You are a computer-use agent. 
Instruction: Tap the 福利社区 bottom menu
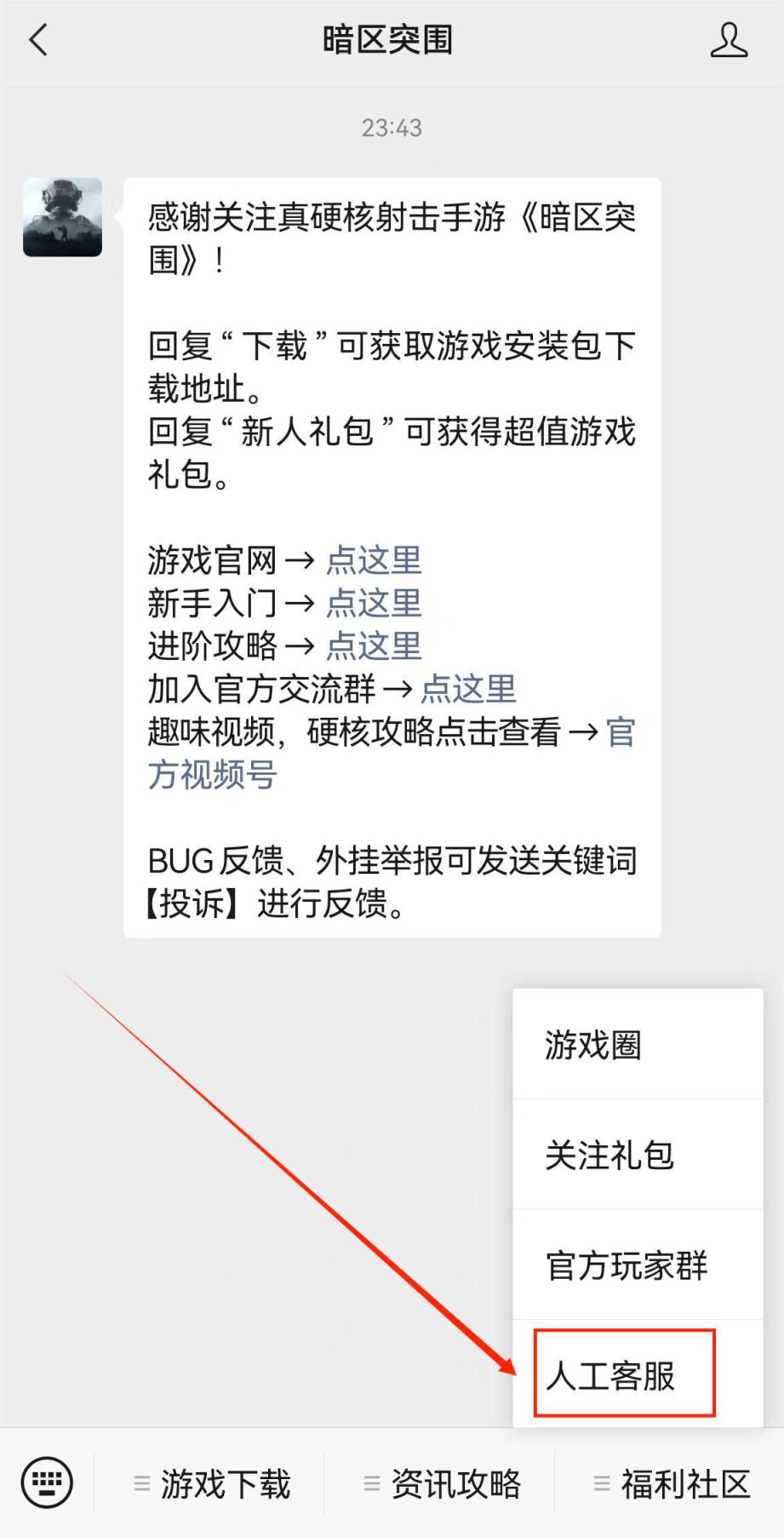point(672,1484)
